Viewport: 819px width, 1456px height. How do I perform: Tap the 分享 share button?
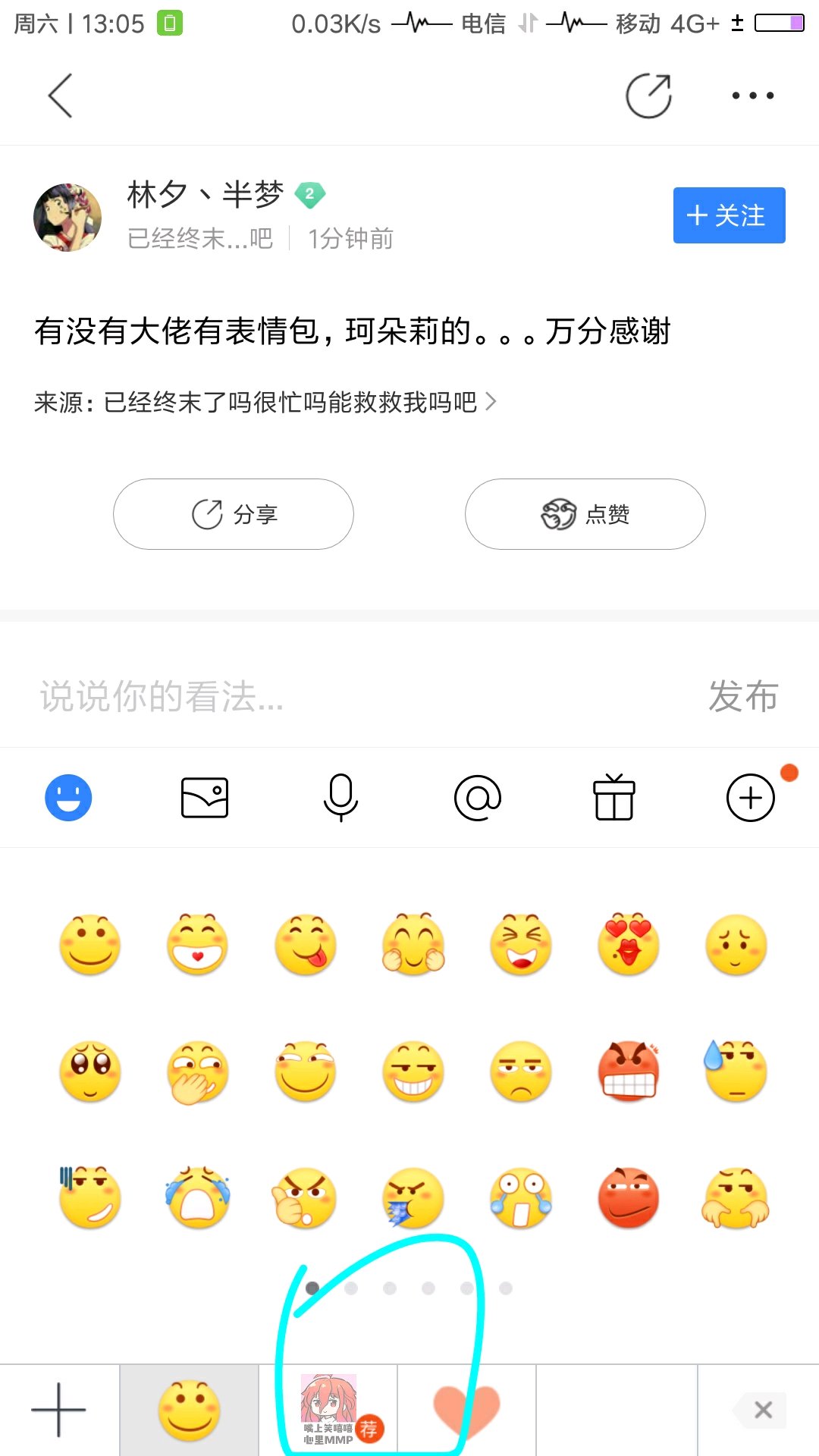point(234,514)
